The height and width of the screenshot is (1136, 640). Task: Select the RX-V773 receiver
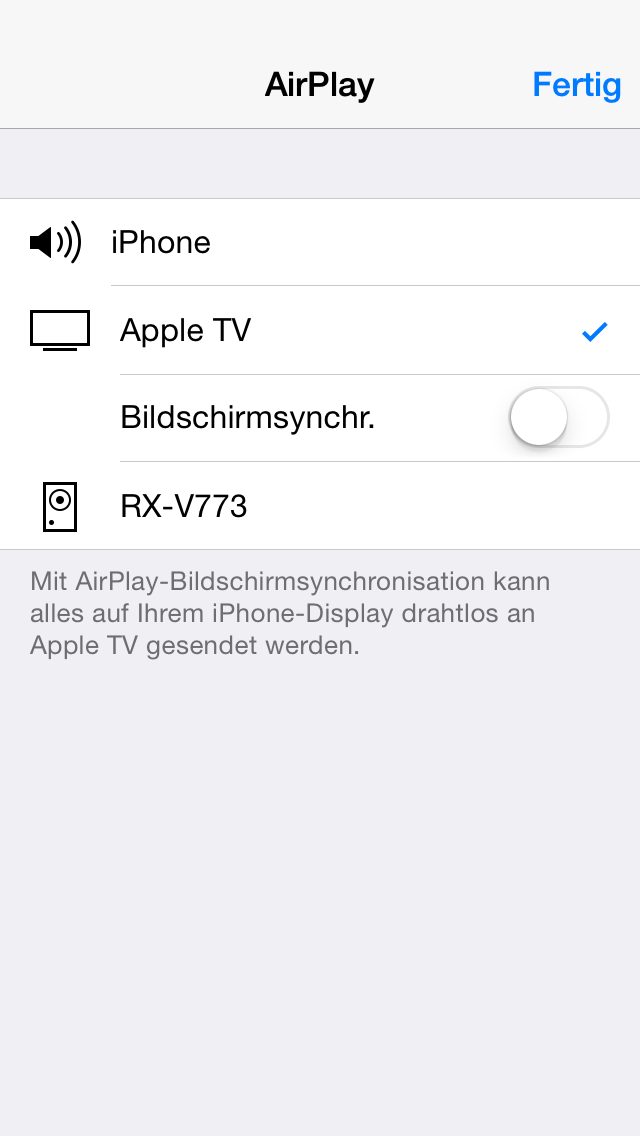tap(320, 506)
